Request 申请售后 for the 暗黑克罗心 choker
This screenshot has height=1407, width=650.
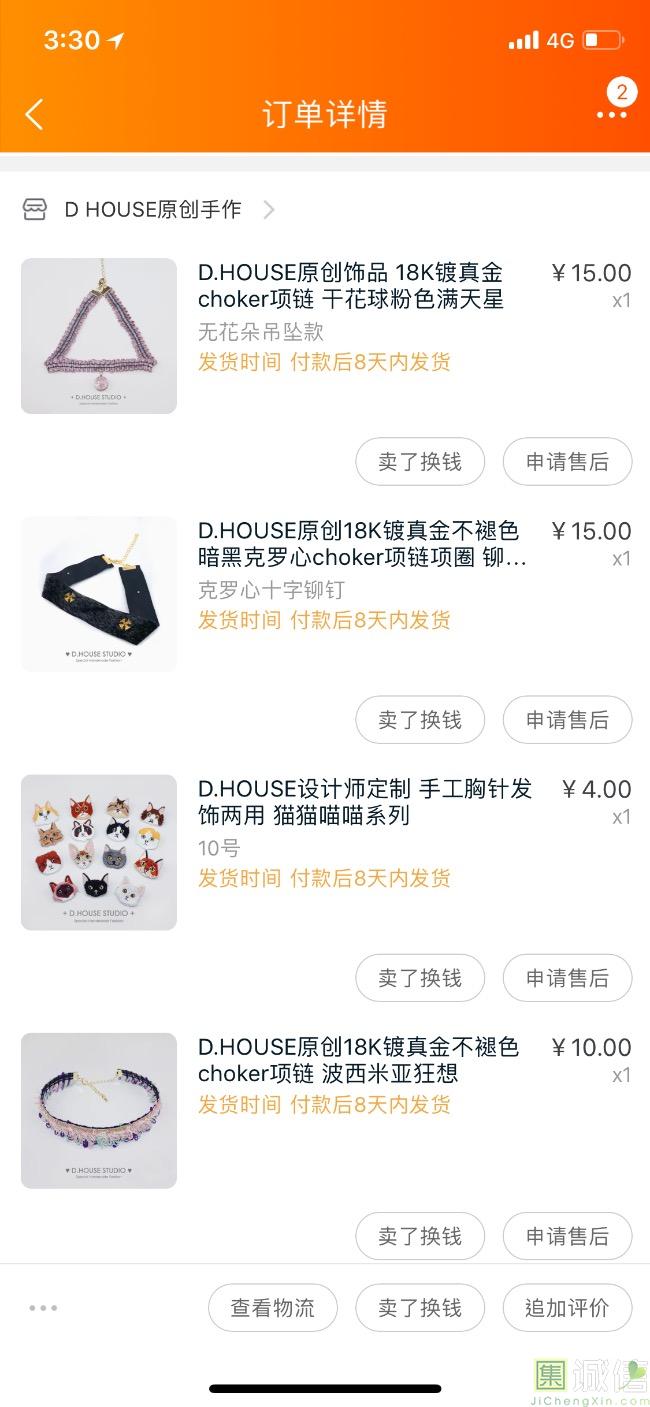(567, 720)
